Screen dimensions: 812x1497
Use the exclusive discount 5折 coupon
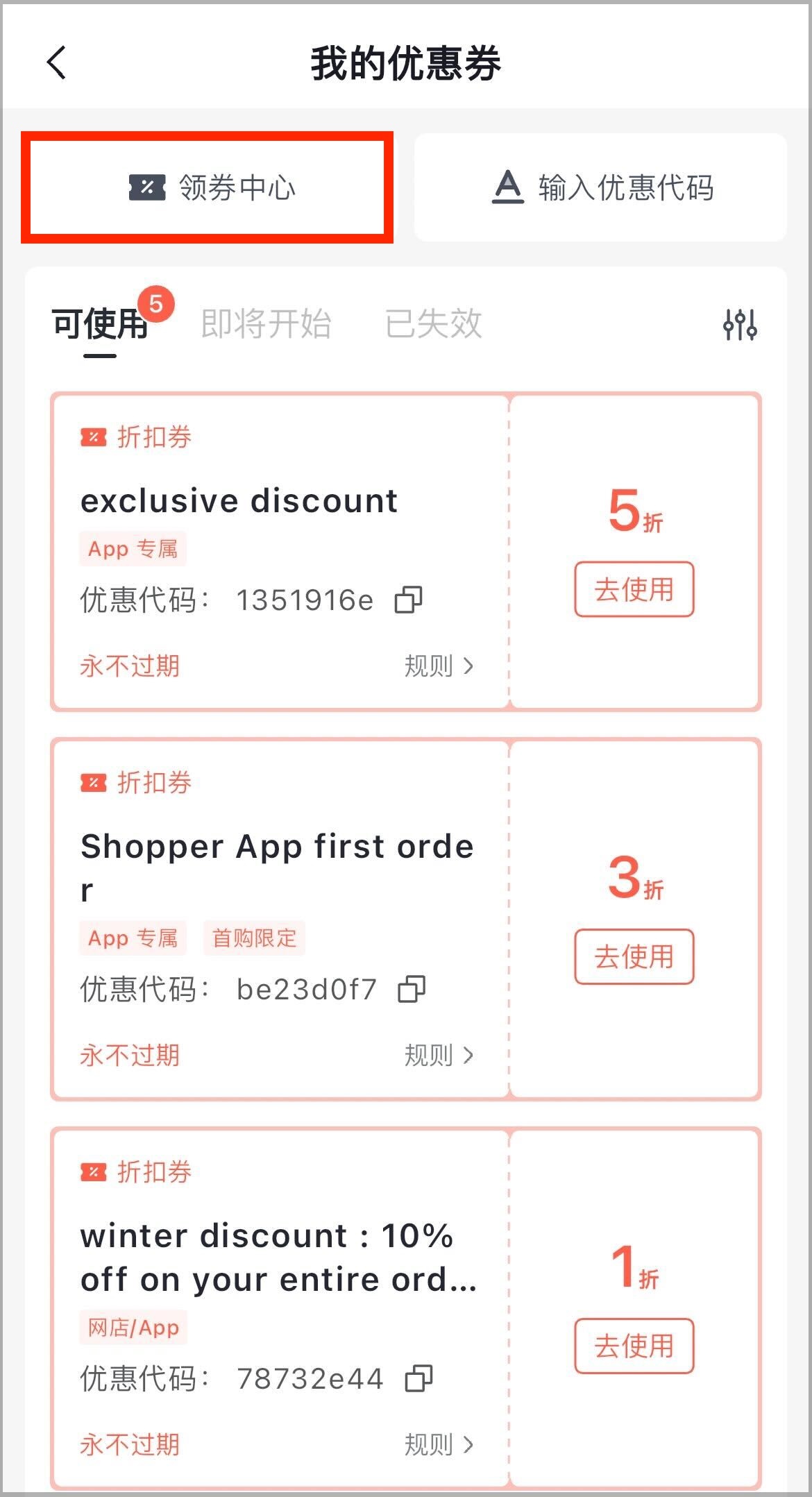(x=634, y=589)
